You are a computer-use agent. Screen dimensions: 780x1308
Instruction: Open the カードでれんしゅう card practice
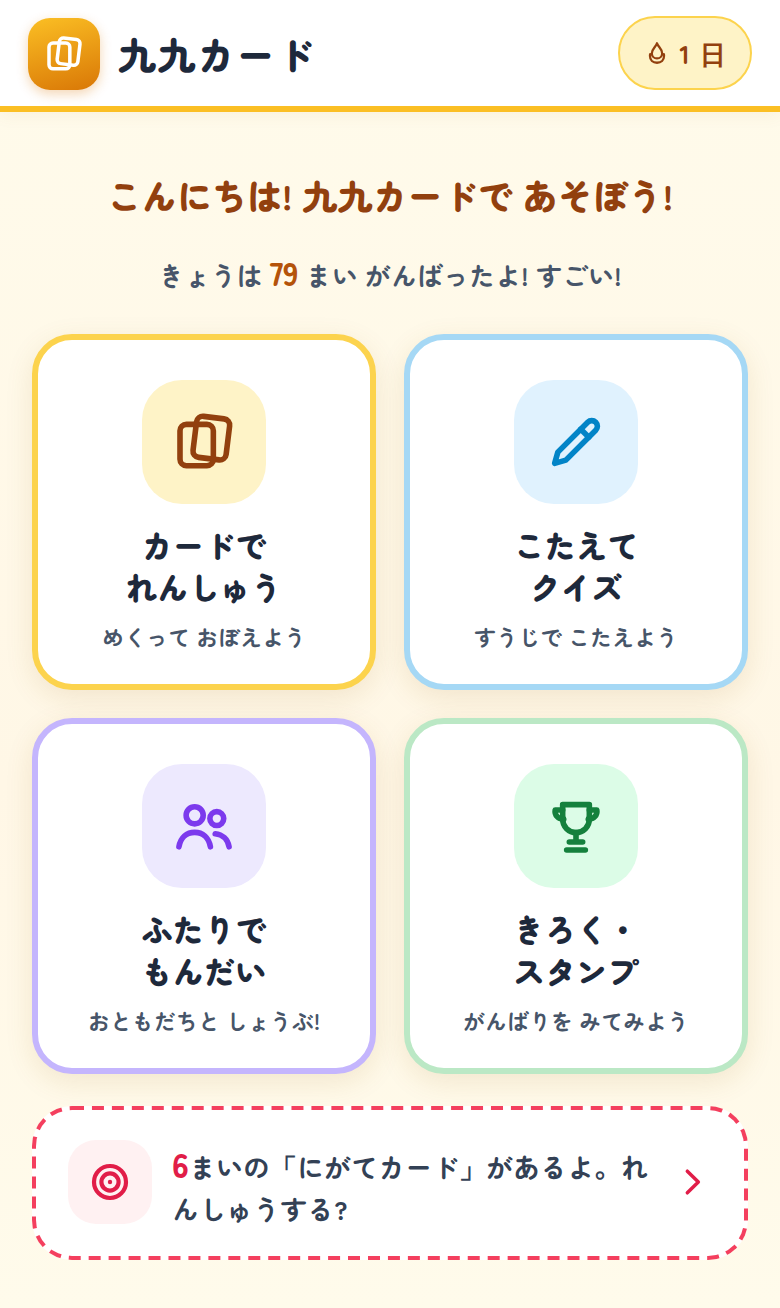pyautogui.click(x=204, y=512)
